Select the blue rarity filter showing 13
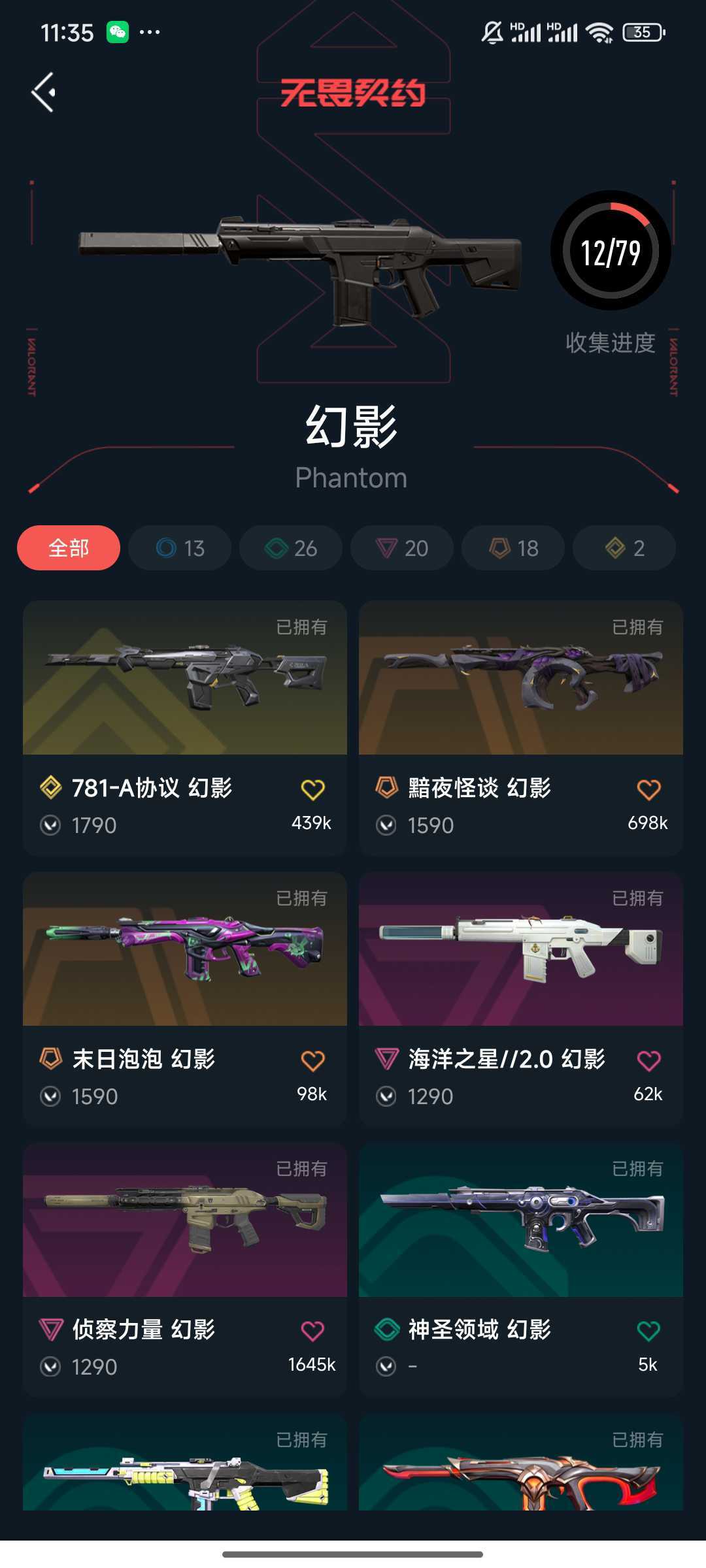Screen dimensions: 706x1568 tap(178, 548)
